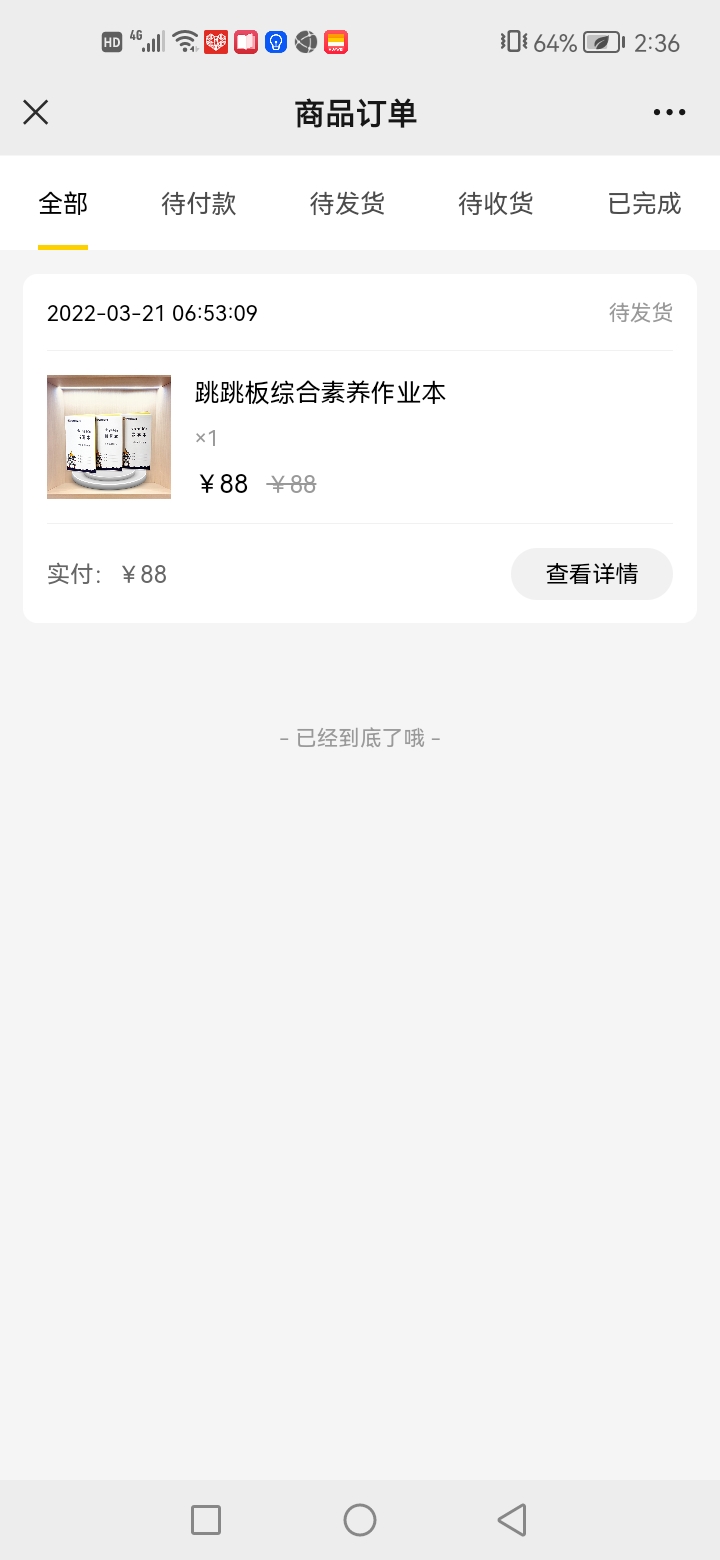720x1560 pixels.
Task: Select the 待收货 tab
Action: pos(496,204)
